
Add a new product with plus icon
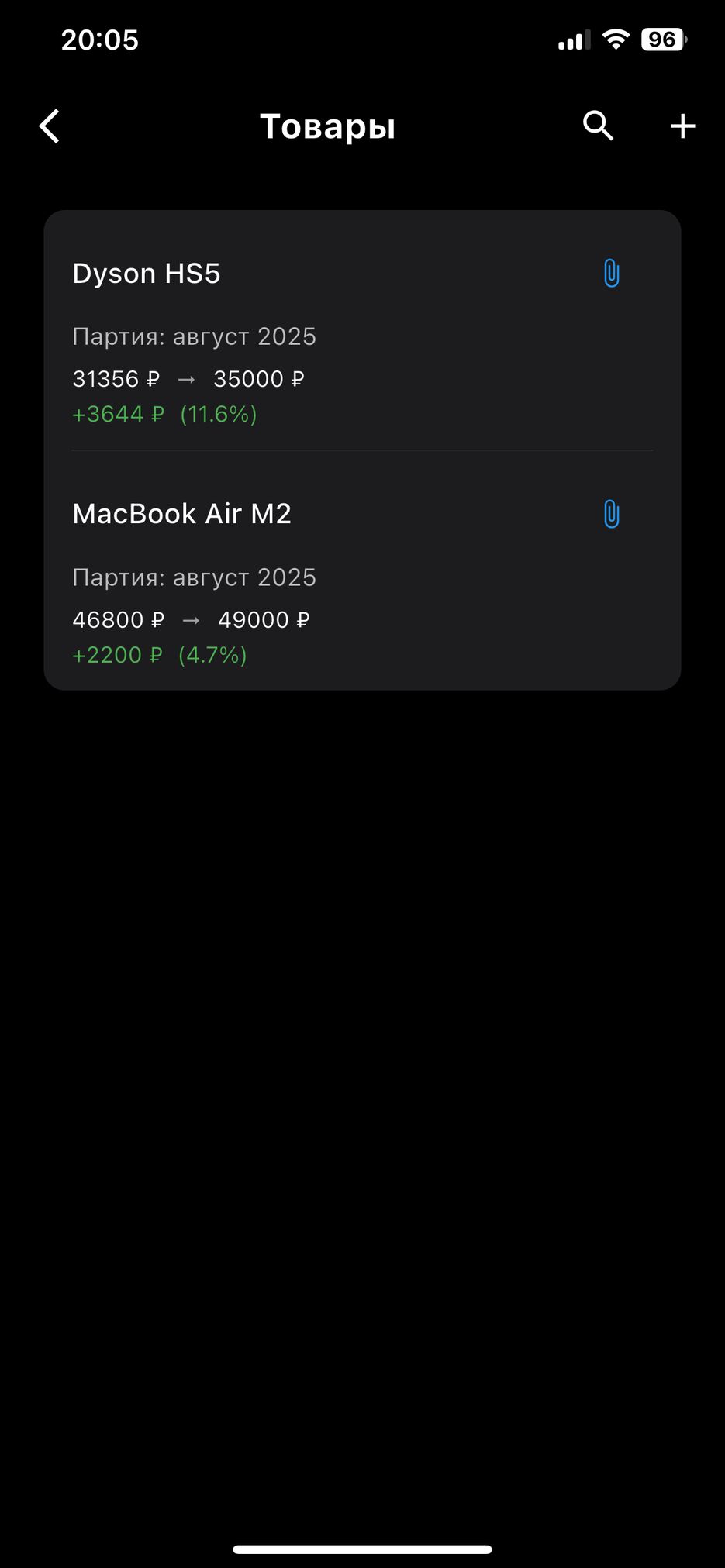[682, 126]
